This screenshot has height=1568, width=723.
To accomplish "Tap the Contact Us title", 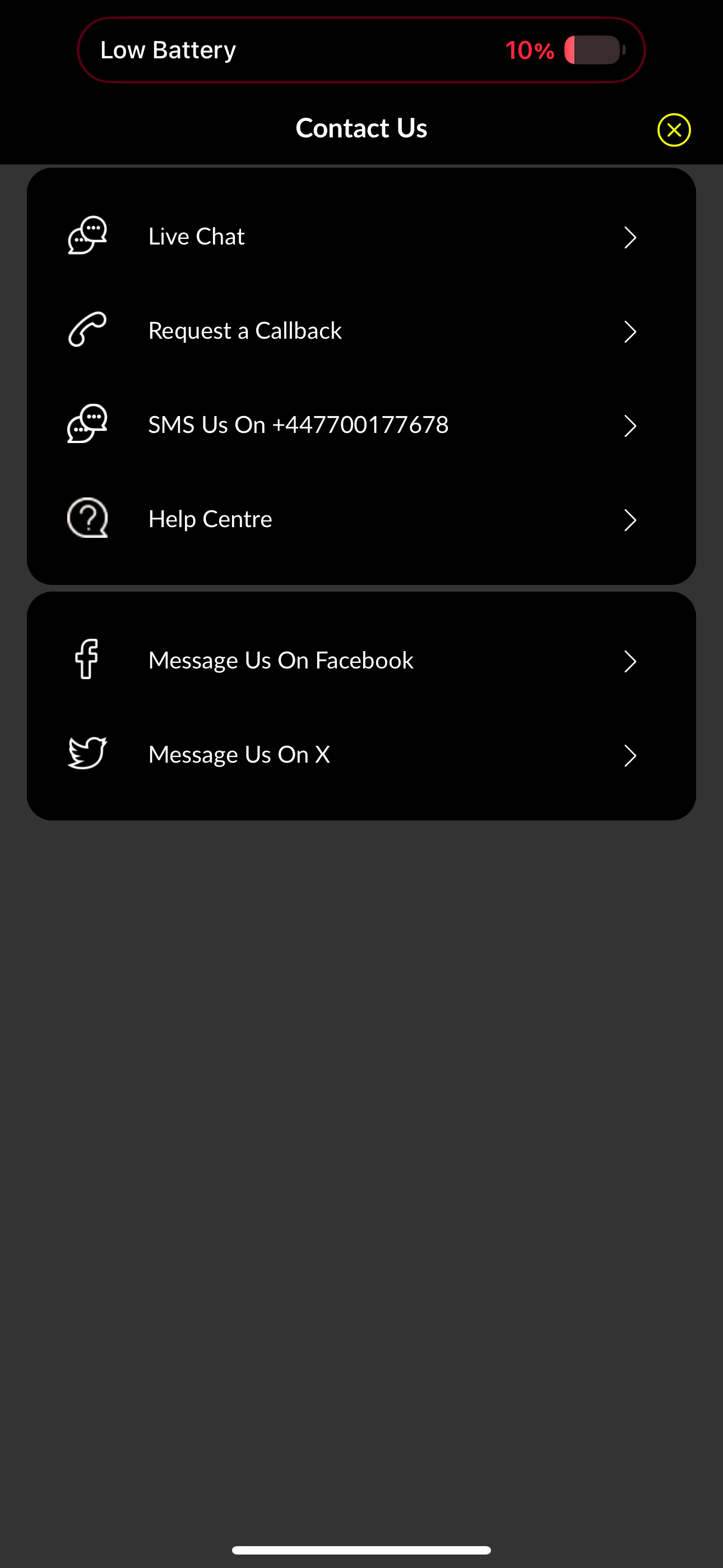I will click(361, 128).
